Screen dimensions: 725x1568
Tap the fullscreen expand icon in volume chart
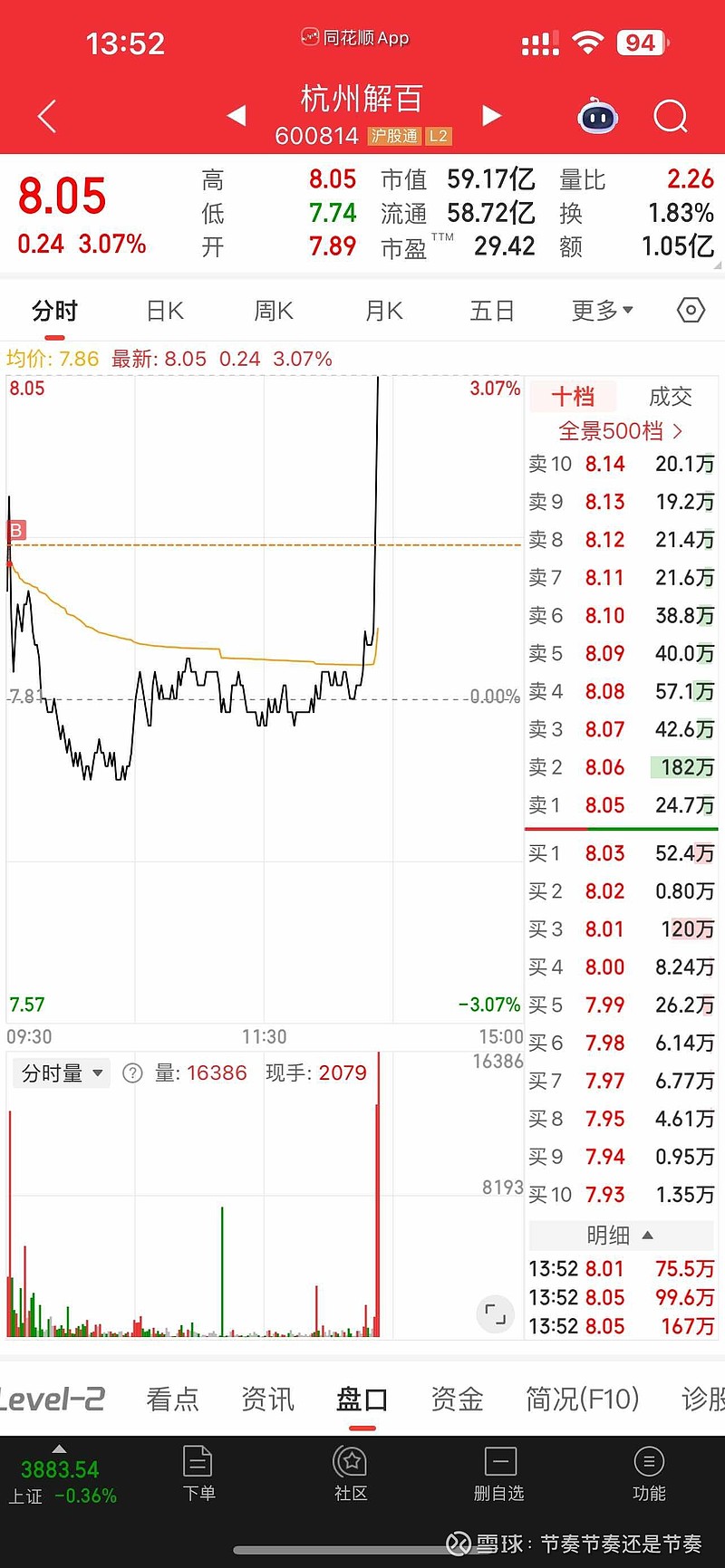[495, 1313]
